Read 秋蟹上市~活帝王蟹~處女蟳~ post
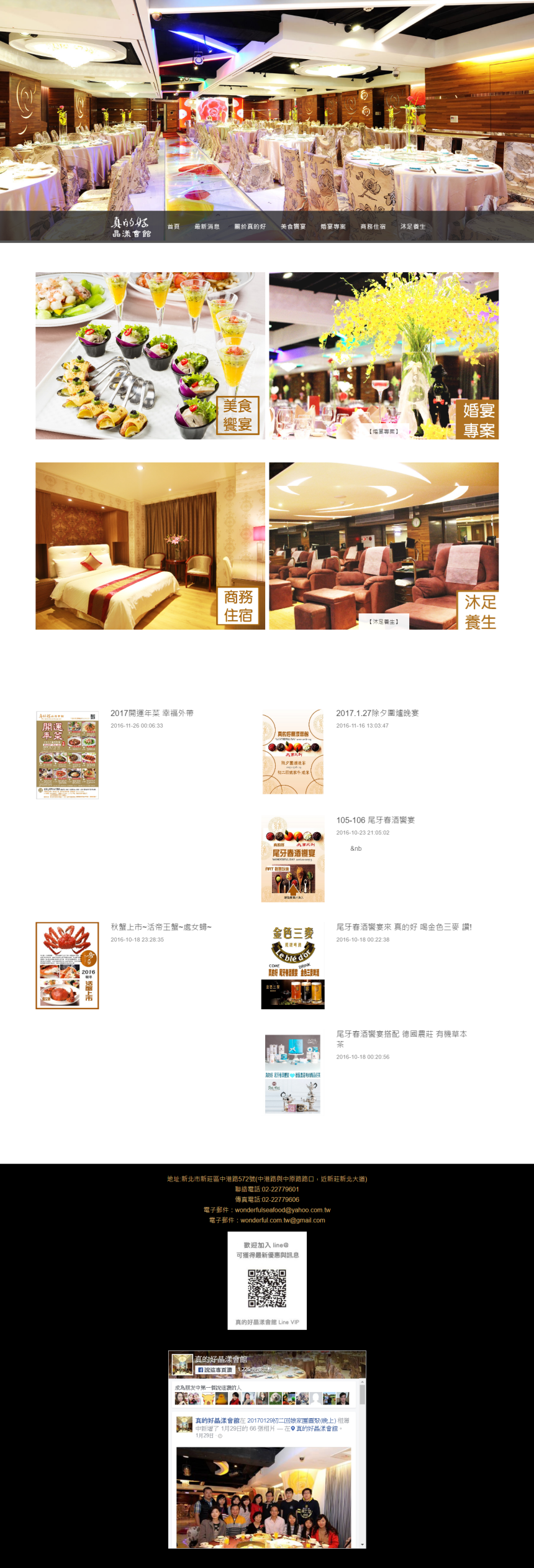This screenshot has height=1568, width=534. [x=161, y=927]
